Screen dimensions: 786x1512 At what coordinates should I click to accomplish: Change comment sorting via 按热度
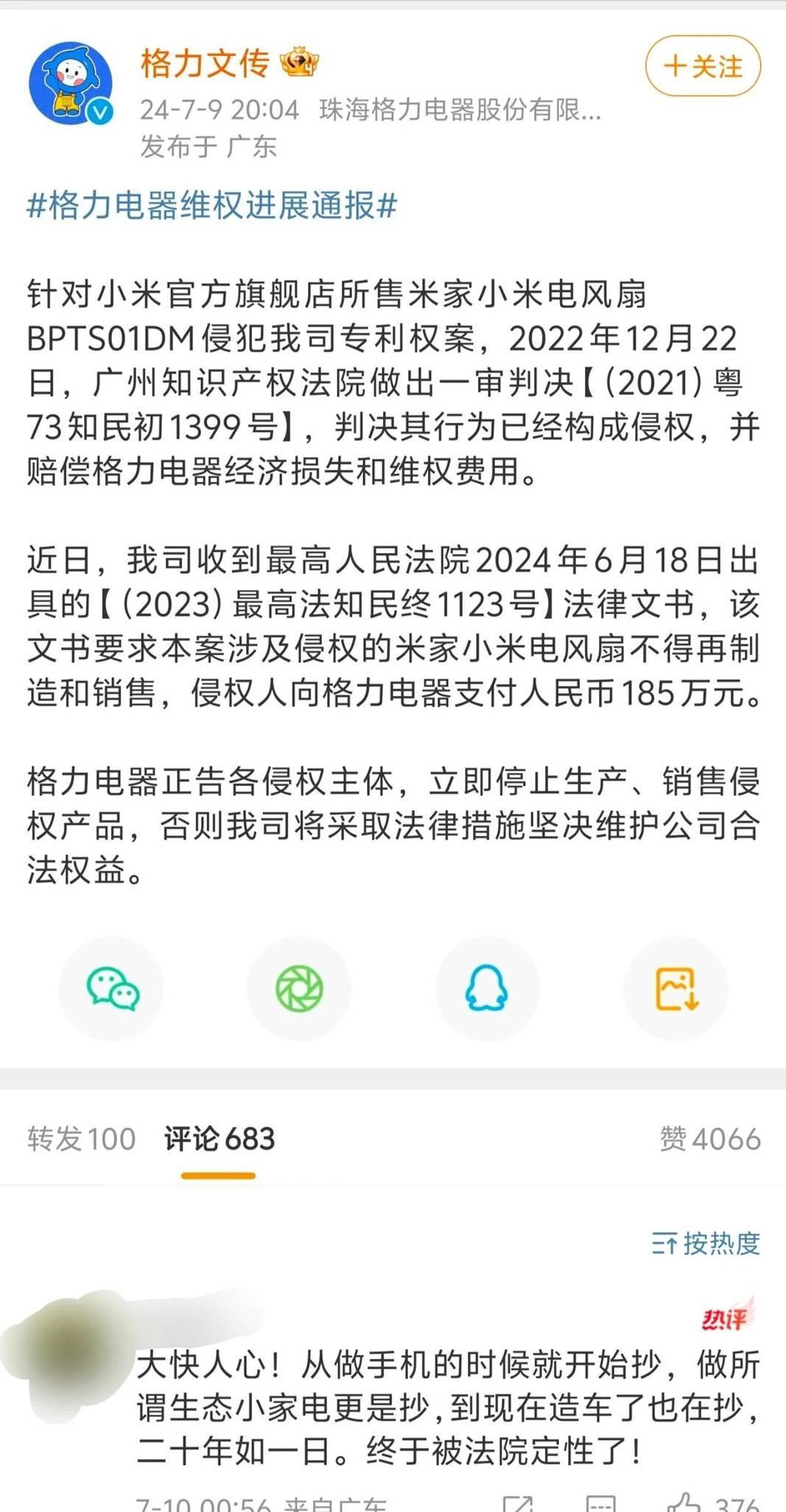(706, 1243)
